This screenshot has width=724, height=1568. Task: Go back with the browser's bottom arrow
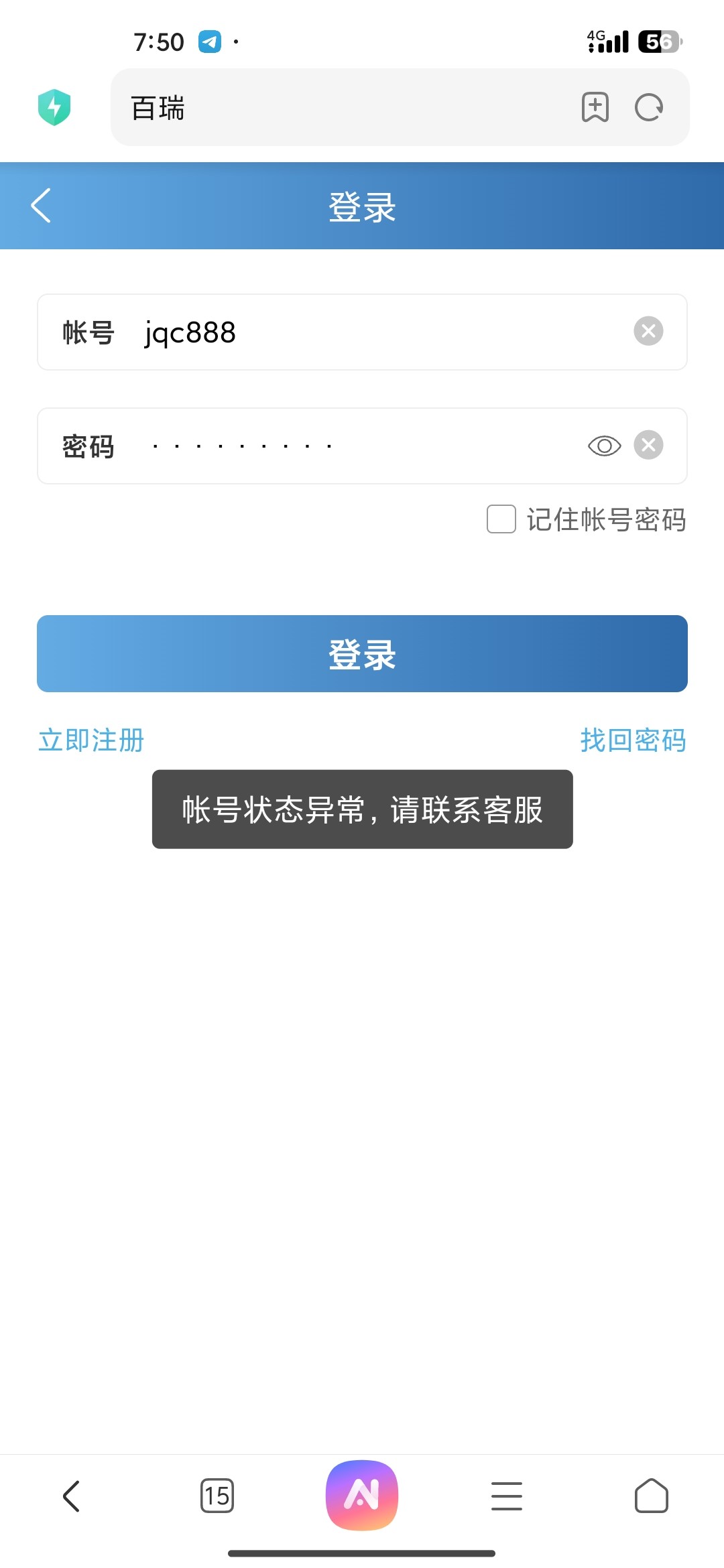coord(72,1496)
